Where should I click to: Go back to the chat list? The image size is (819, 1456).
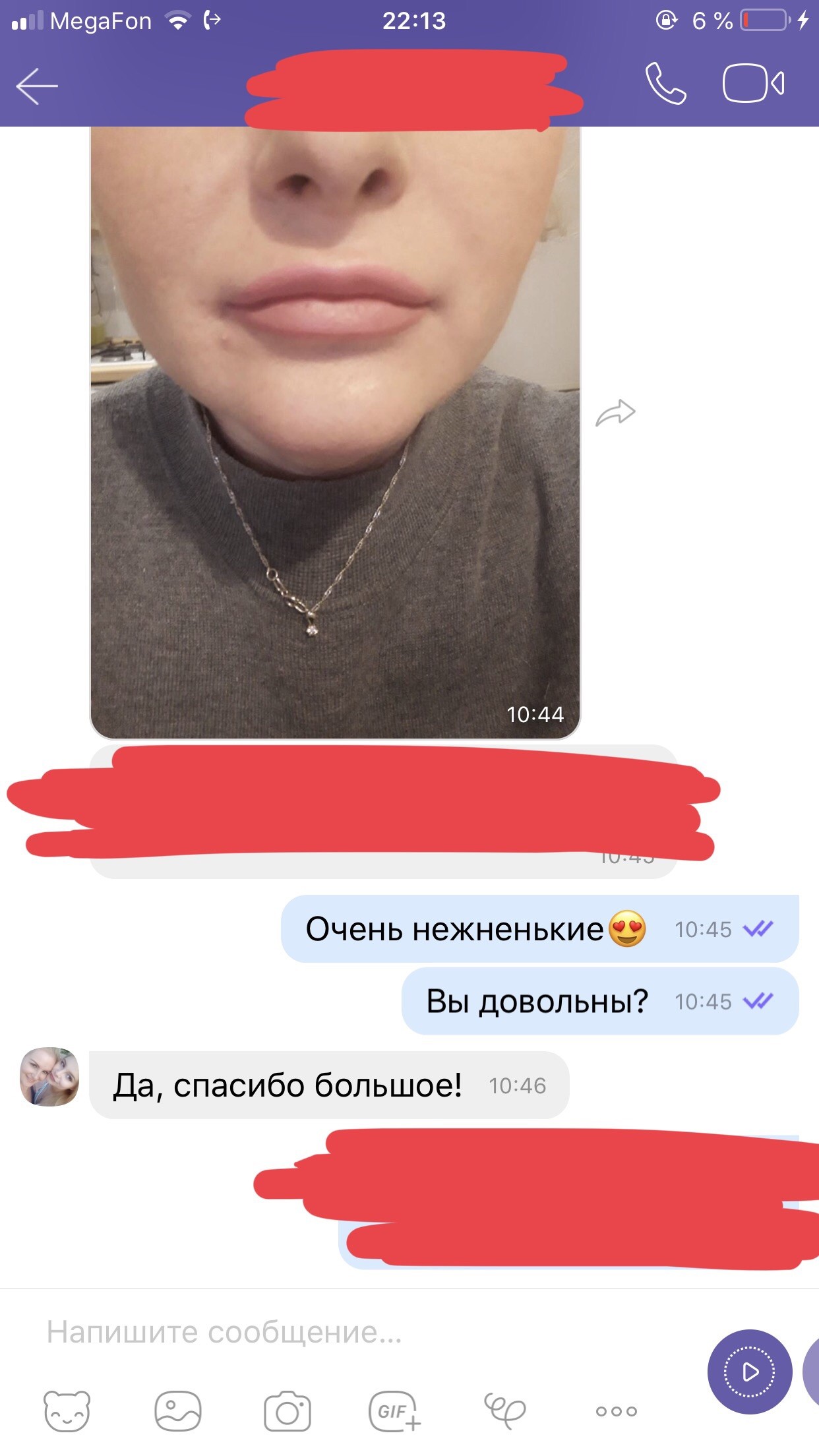(x=37, y=86)
